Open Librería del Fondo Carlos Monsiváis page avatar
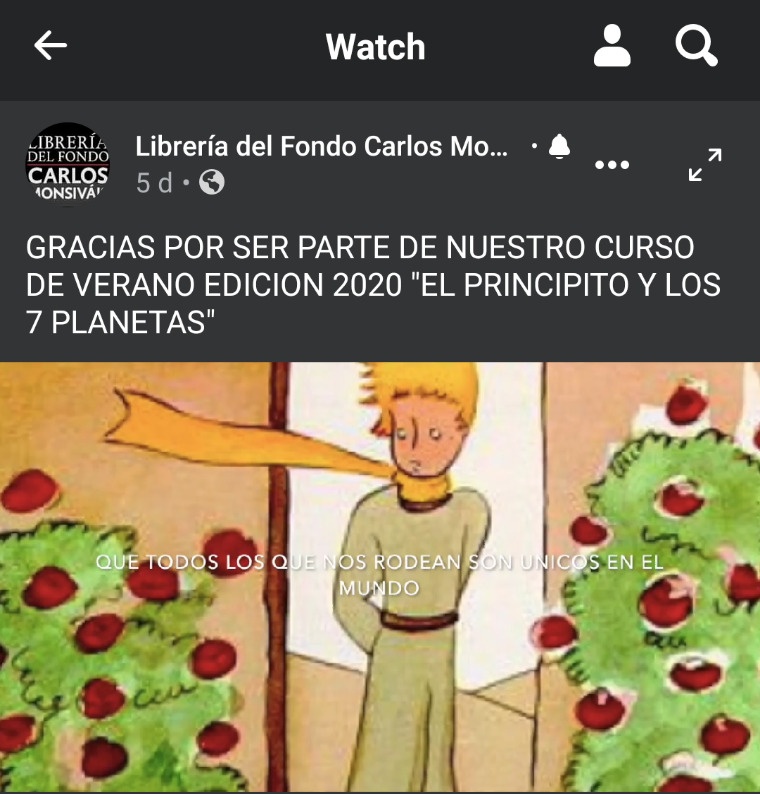Image resolution: width=760 pixels, height=794 pixels. pos(66,164)
